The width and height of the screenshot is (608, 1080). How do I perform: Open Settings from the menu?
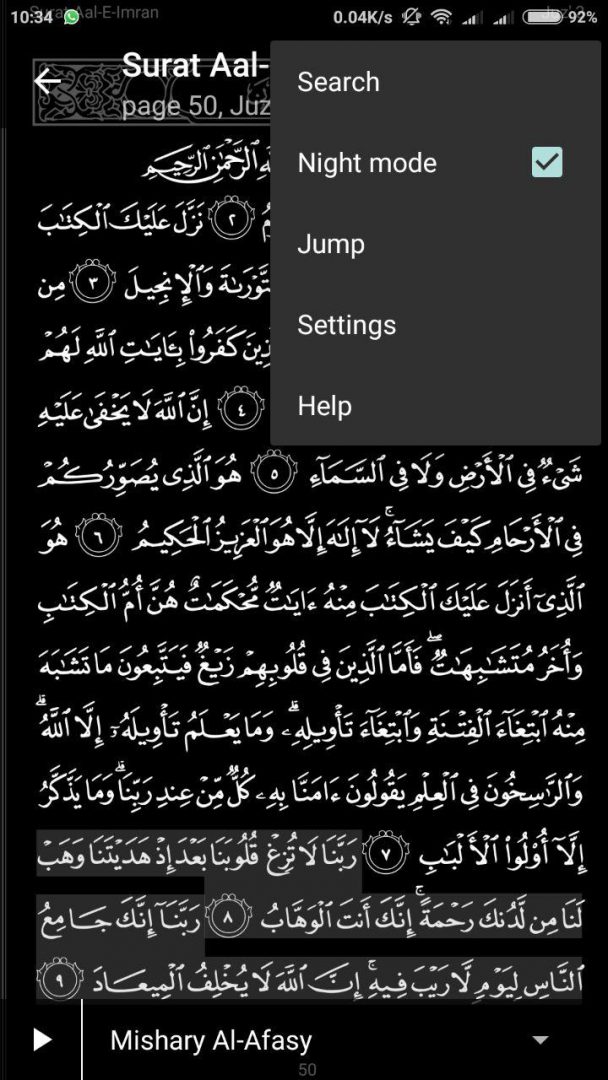coord(346,325)
